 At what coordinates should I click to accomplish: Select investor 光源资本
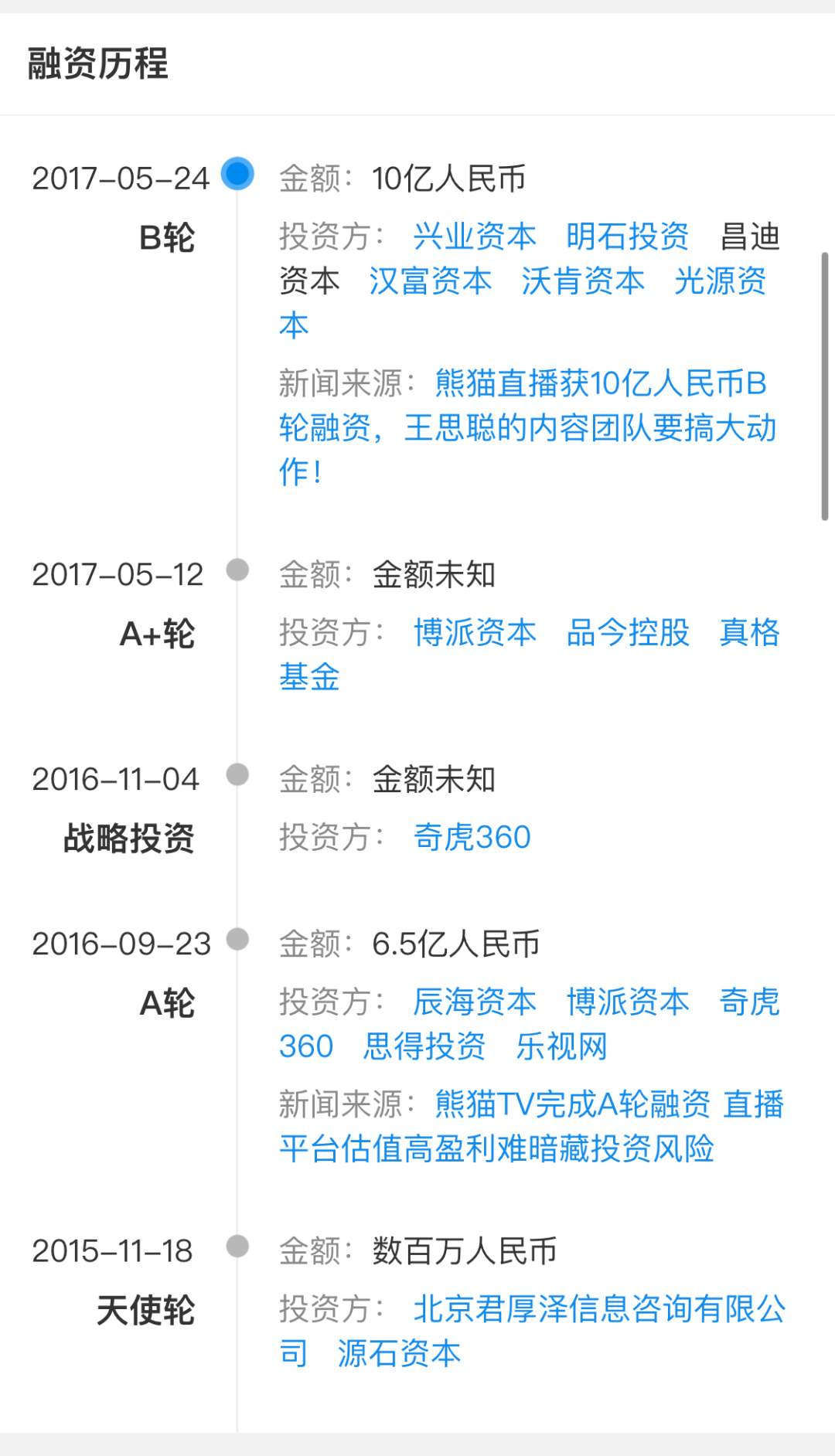tap(720, 281)
